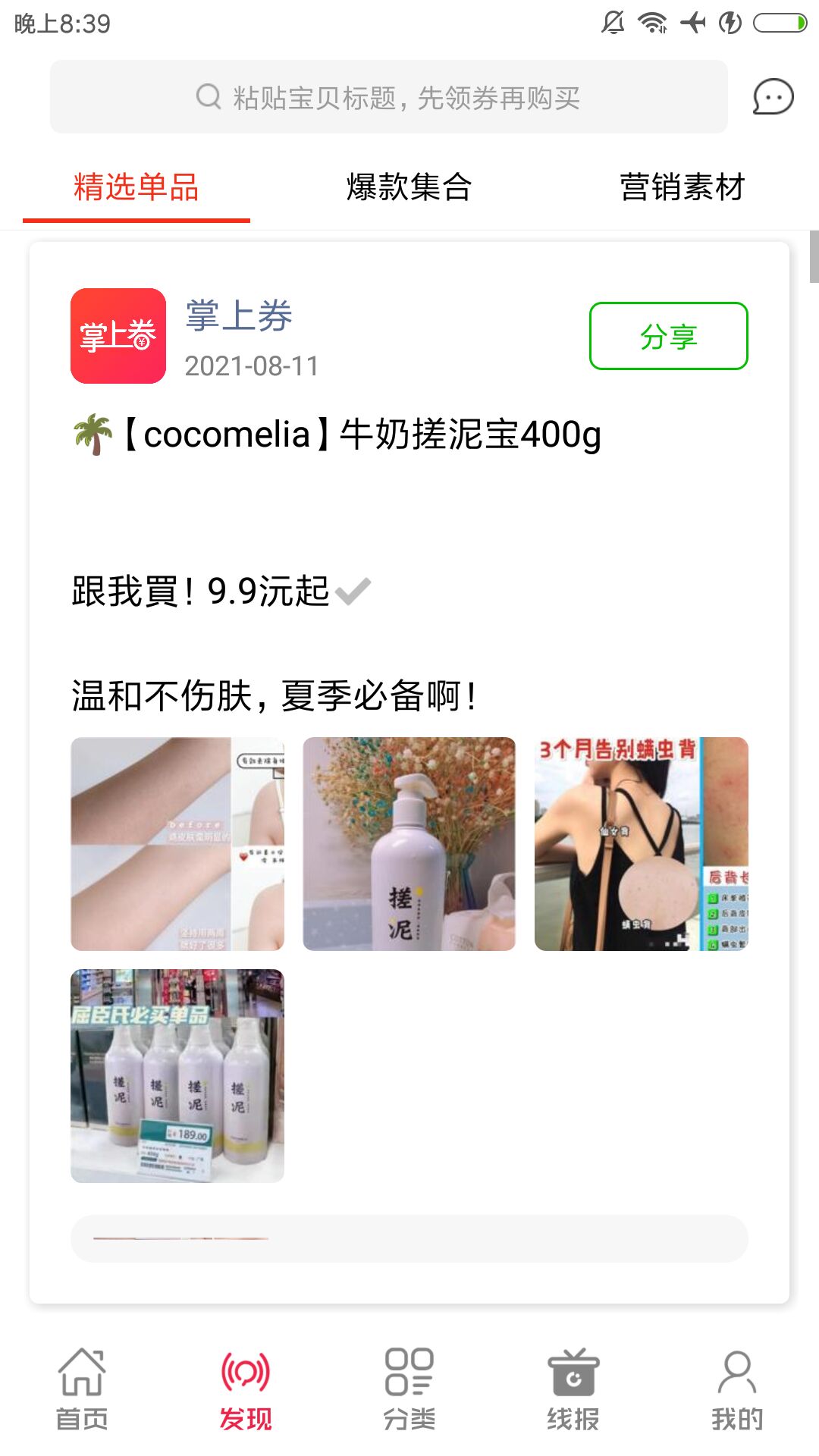
Task: Switch to the 爆款集合 tab
Action: coord(409,188)
